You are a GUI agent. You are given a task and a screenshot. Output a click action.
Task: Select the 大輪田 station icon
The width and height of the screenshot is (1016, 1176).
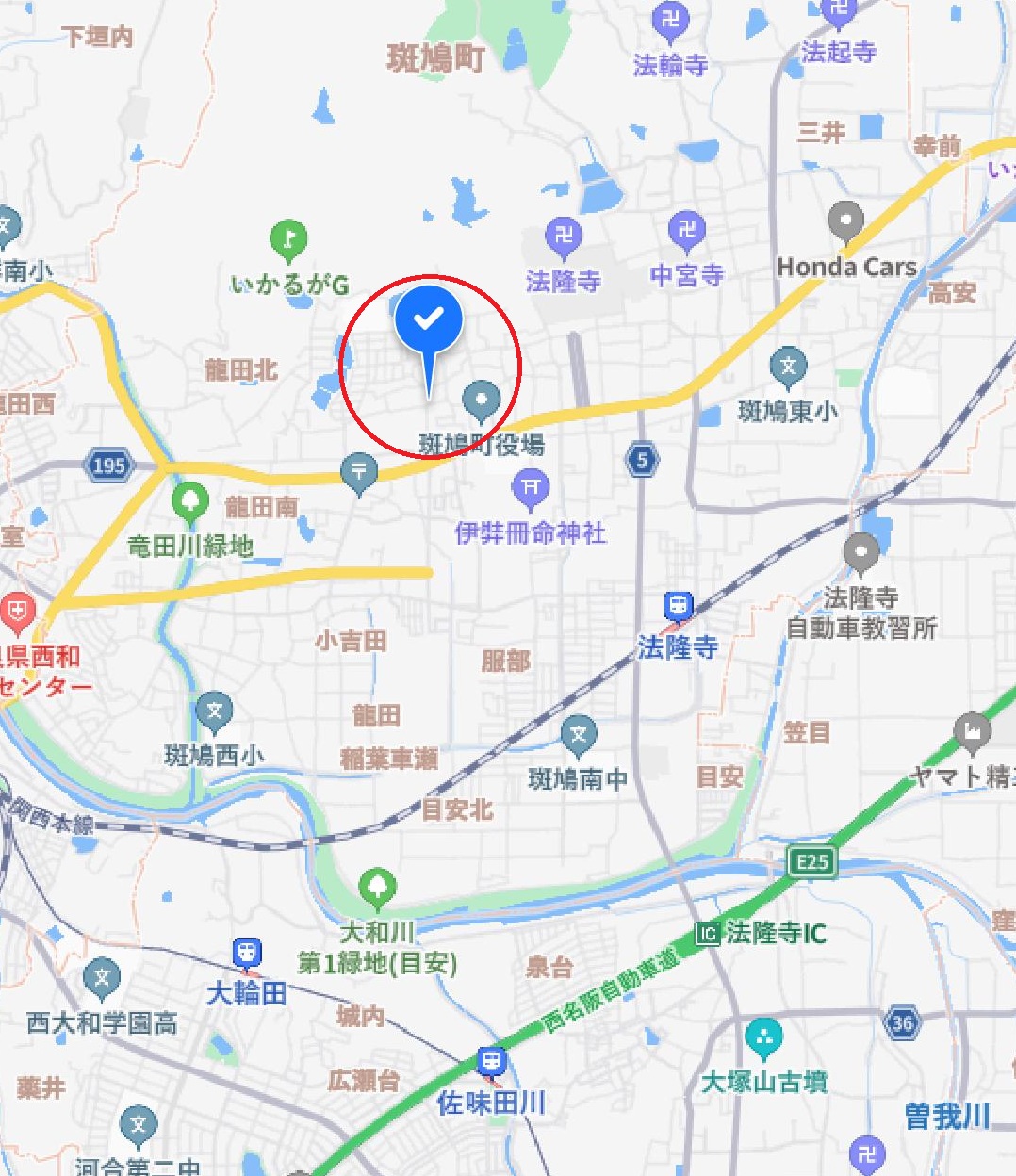(246, 954)
